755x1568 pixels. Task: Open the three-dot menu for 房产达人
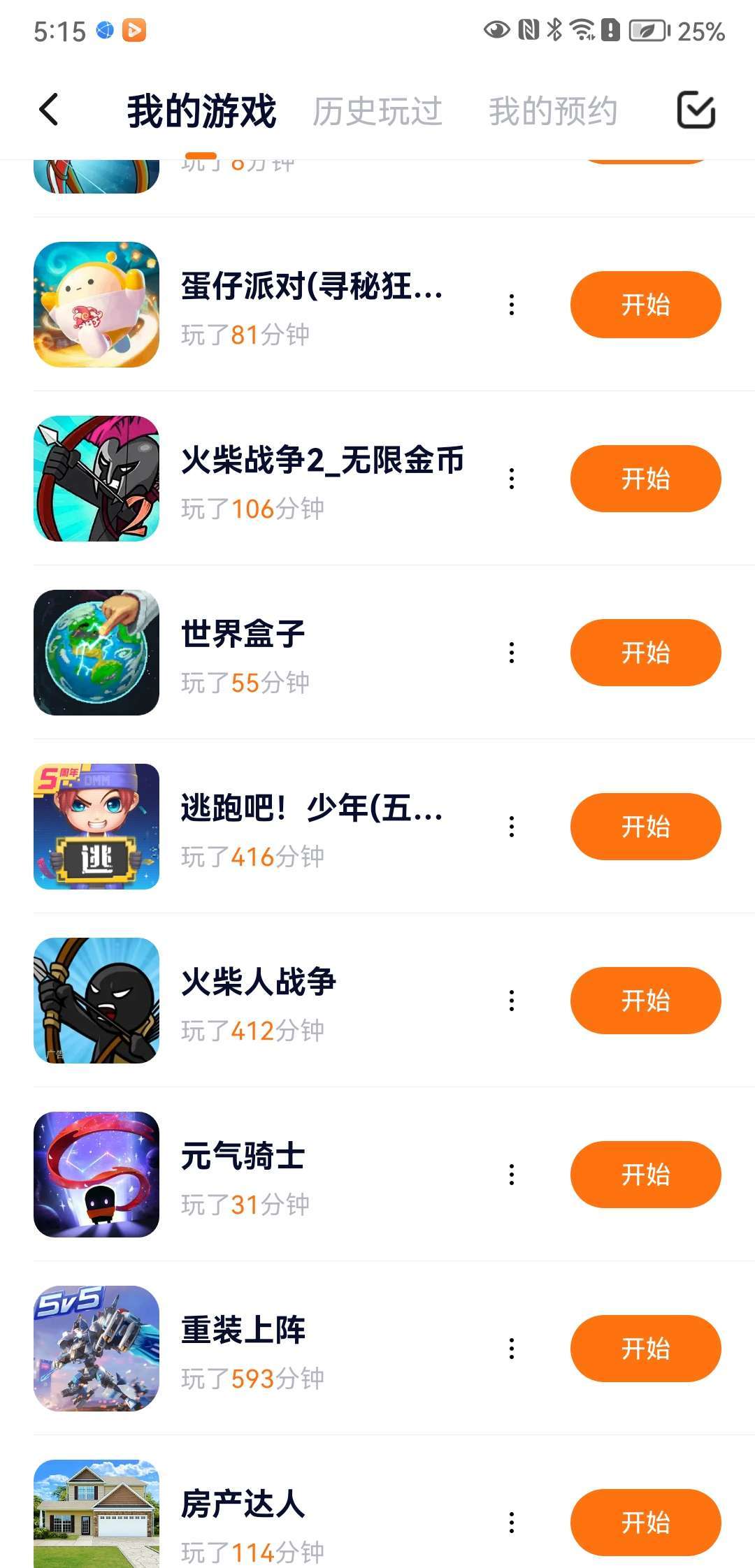pyautogui.click(x=512, y=1523)
